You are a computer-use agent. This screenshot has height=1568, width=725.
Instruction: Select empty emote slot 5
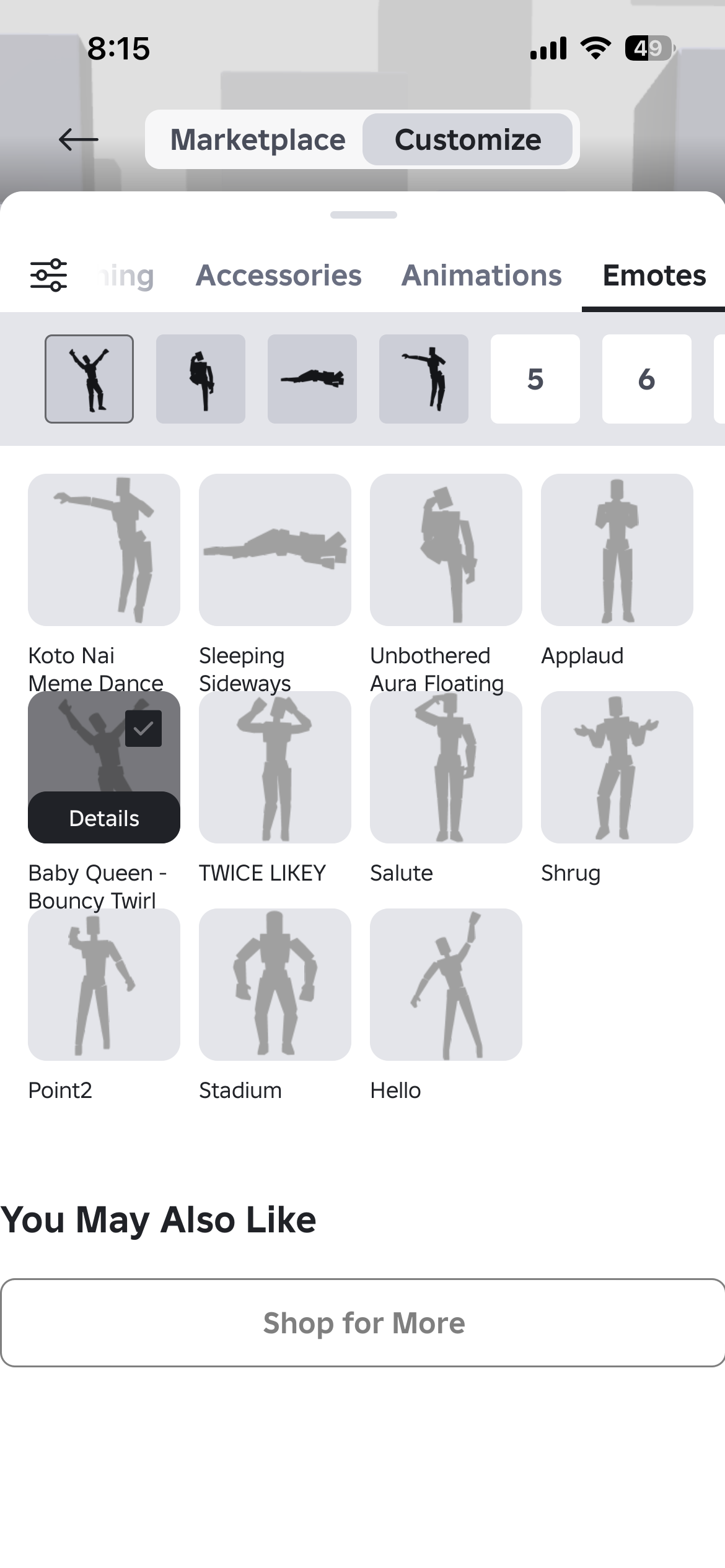[535, 379]
